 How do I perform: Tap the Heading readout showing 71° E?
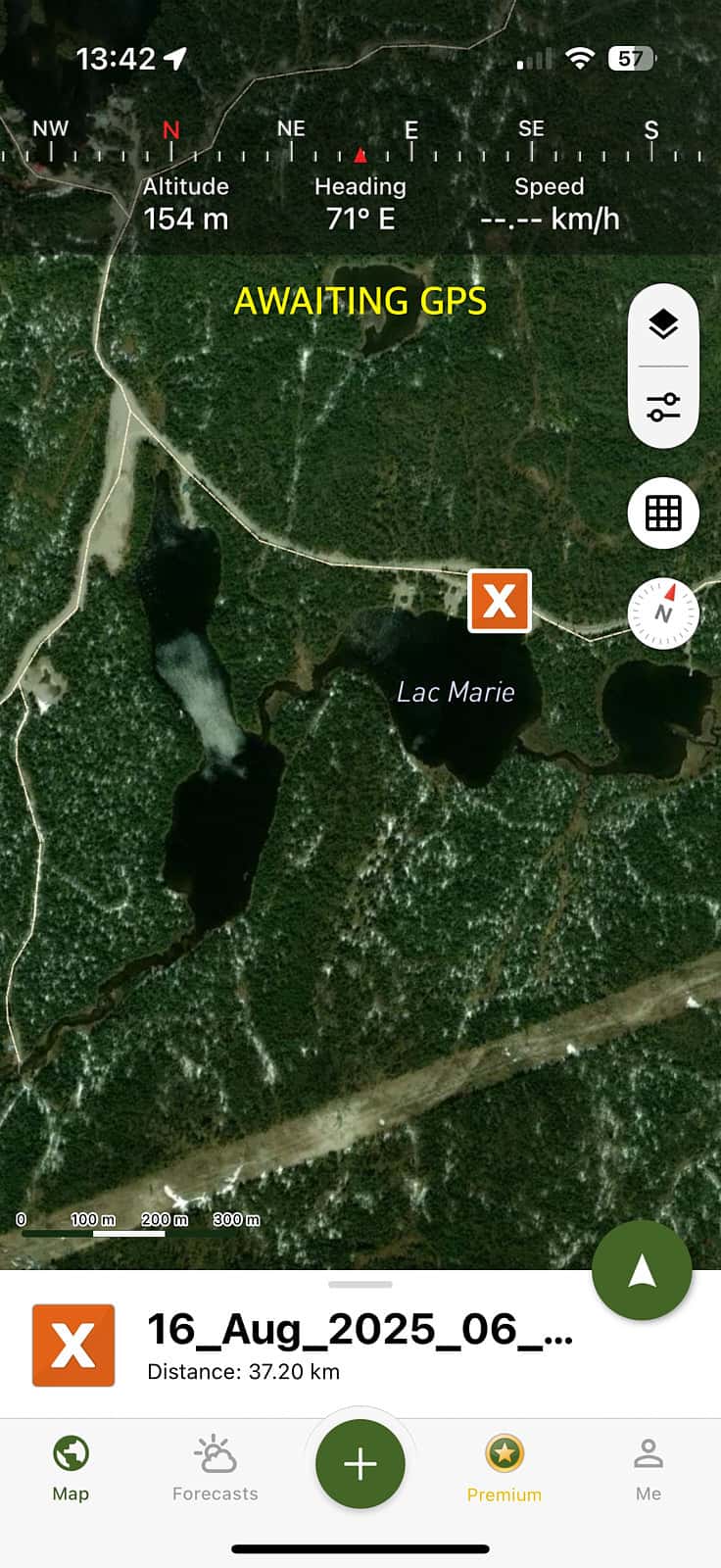pos(360,203)
